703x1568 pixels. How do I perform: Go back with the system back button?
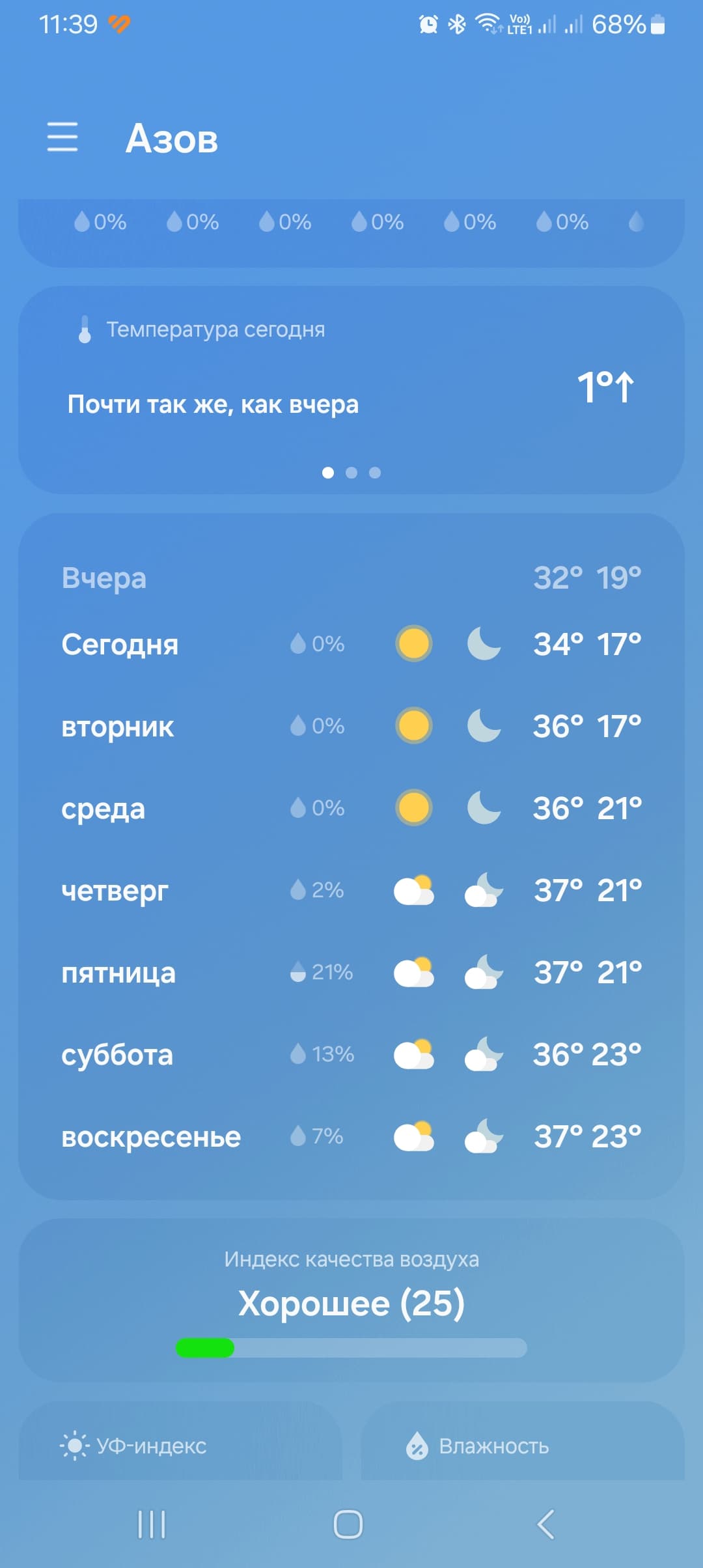(545, 1524)
